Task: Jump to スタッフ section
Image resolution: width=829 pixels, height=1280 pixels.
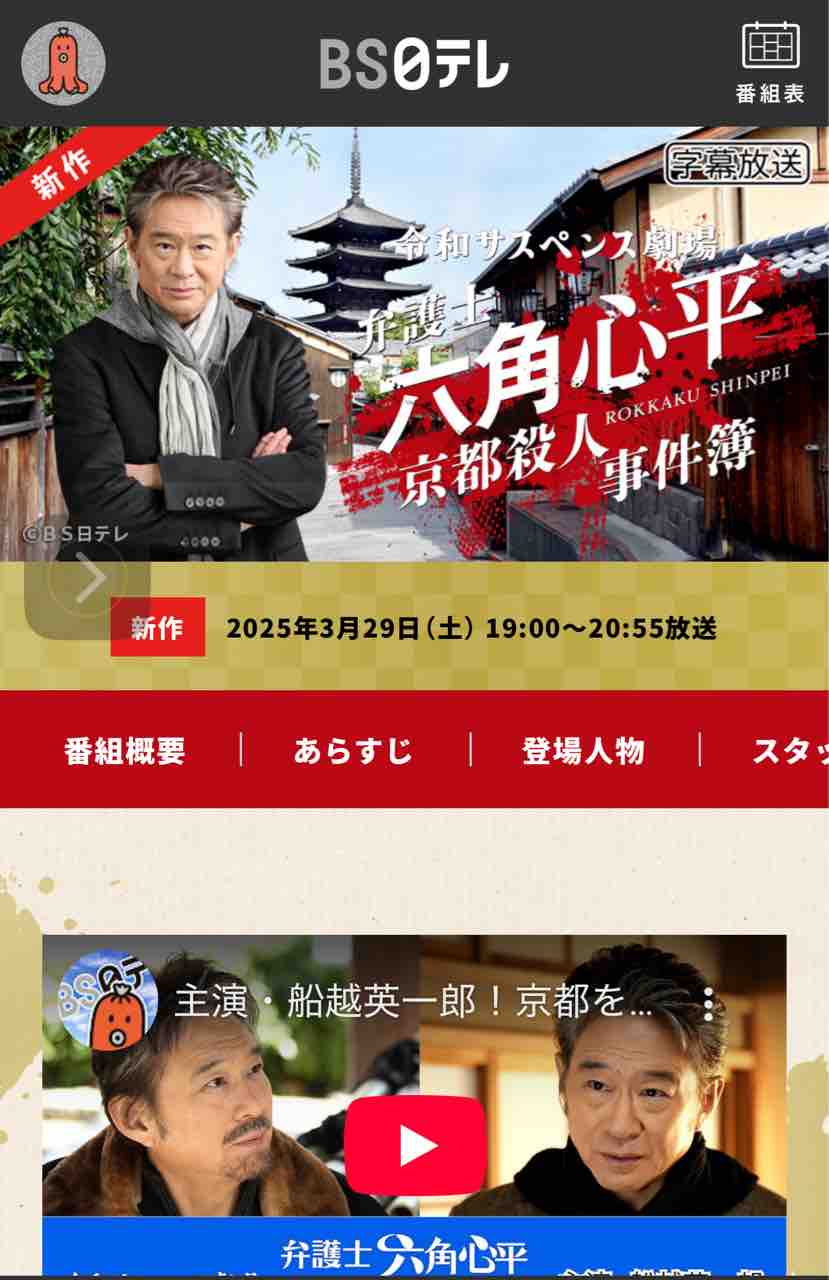Action: pyautogui.click(x=790, y=750)
